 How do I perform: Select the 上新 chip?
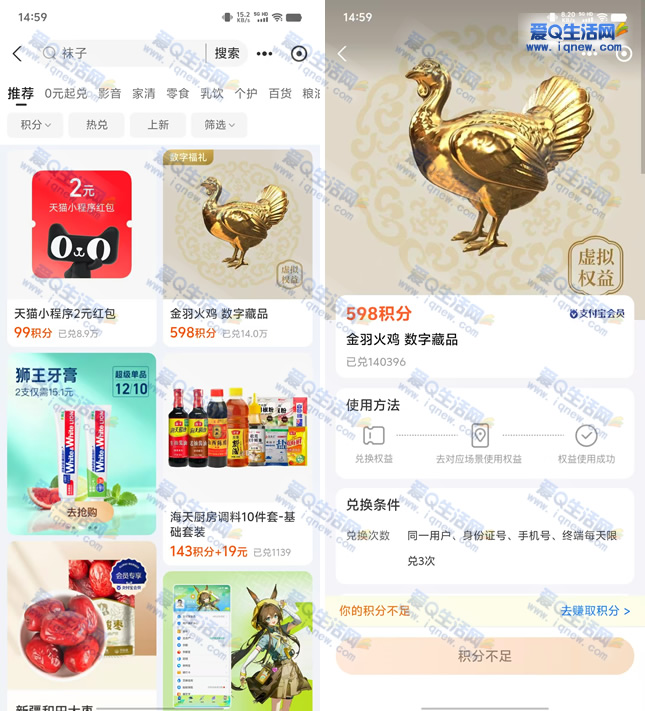pyautogui.click(x=158, y=125)
